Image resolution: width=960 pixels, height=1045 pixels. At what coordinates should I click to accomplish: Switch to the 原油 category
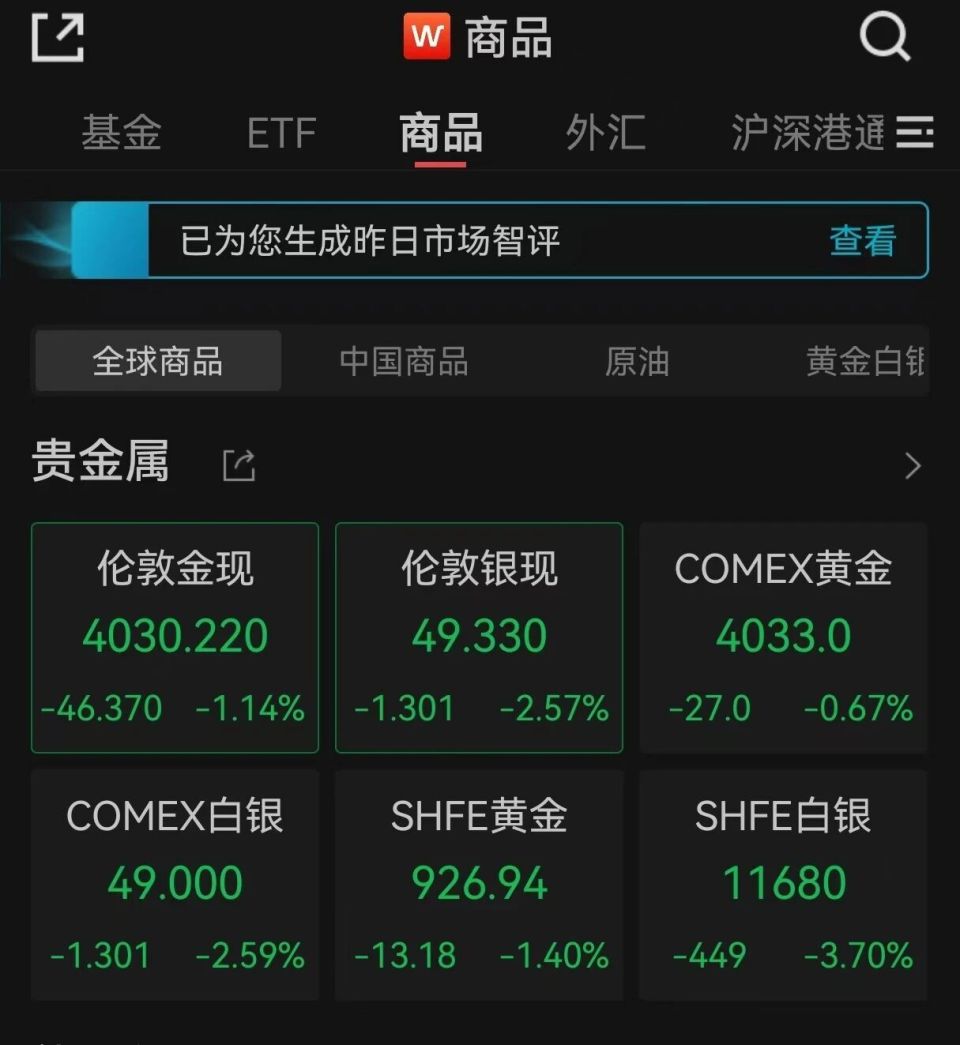(x=637, y=361)
